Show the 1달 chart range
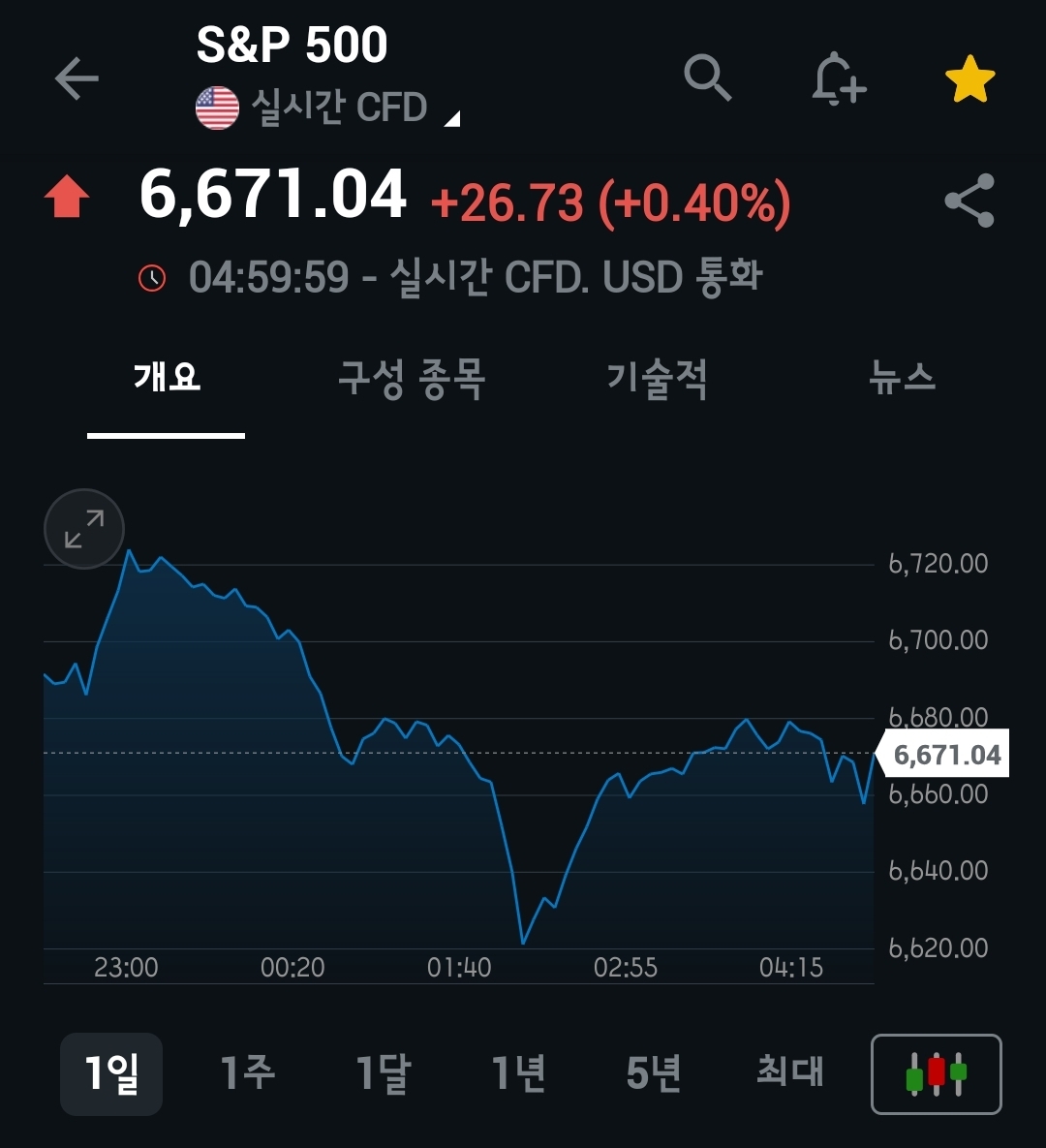Image resolution: width=1046 pixels, height=1148 pixels. [x=383, y=1073]
